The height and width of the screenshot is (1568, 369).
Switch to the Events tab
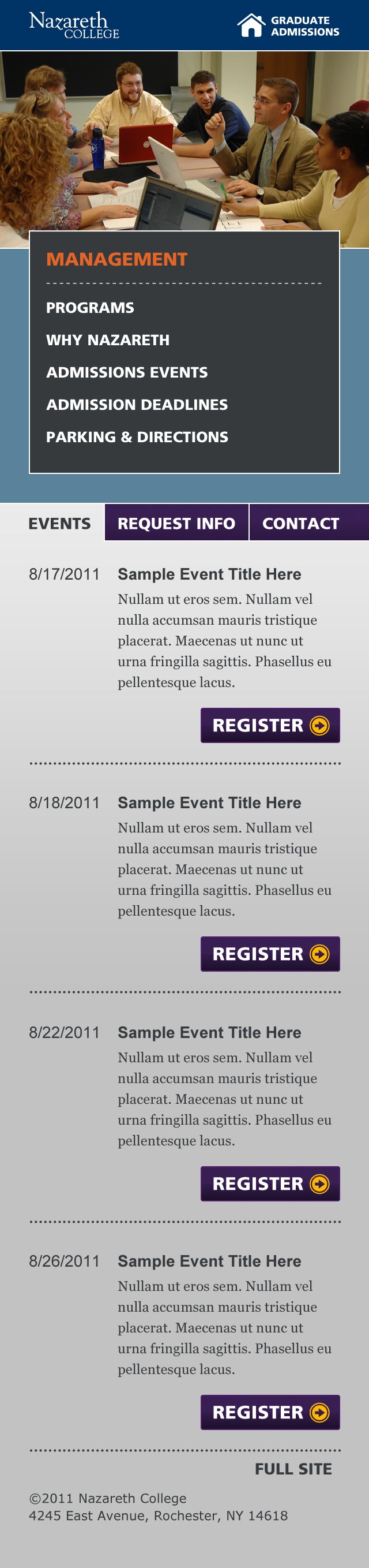(59, 523)
